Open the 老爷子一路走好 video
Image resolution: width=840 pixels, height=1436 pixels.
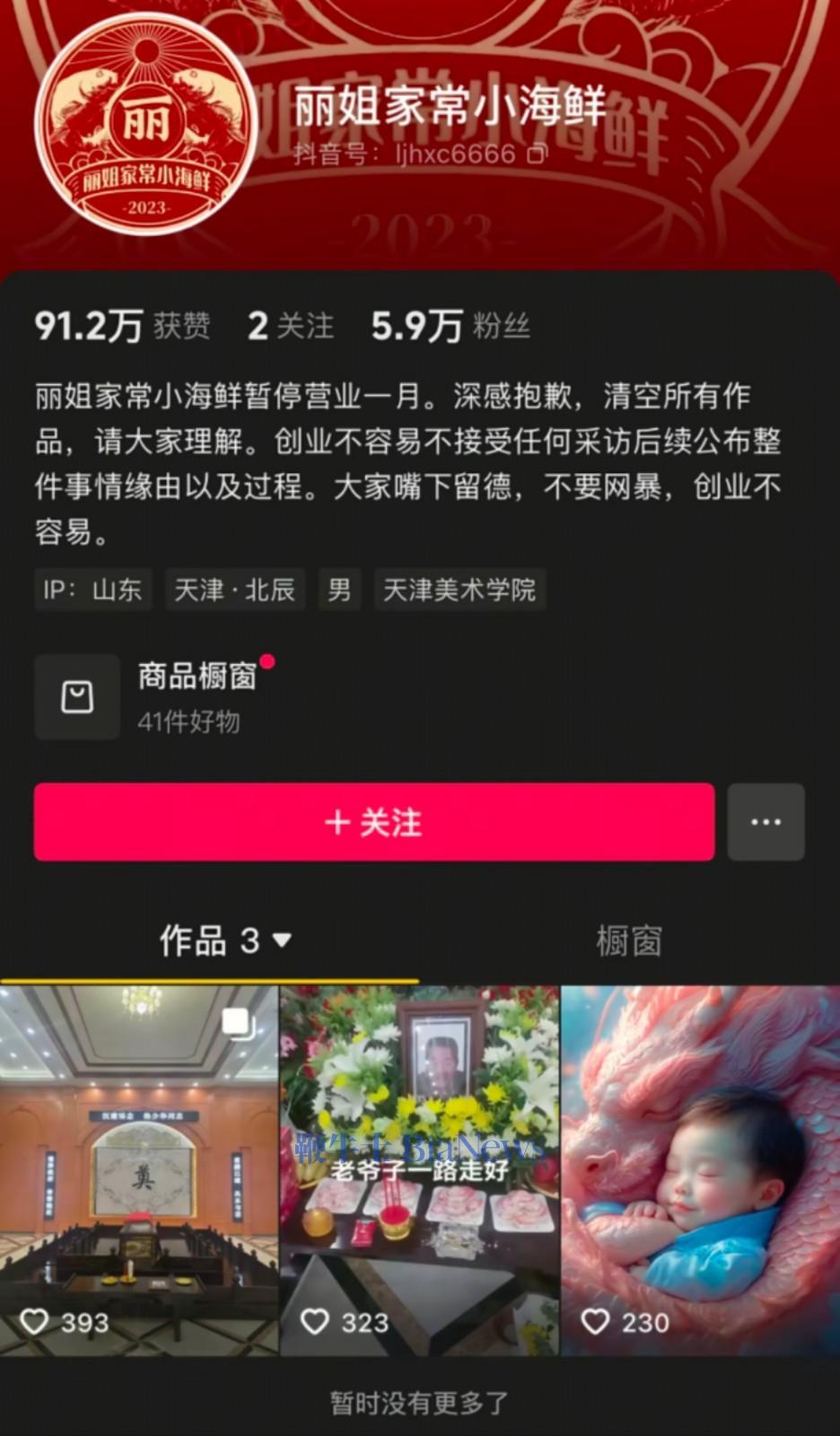click(419, 1167)
